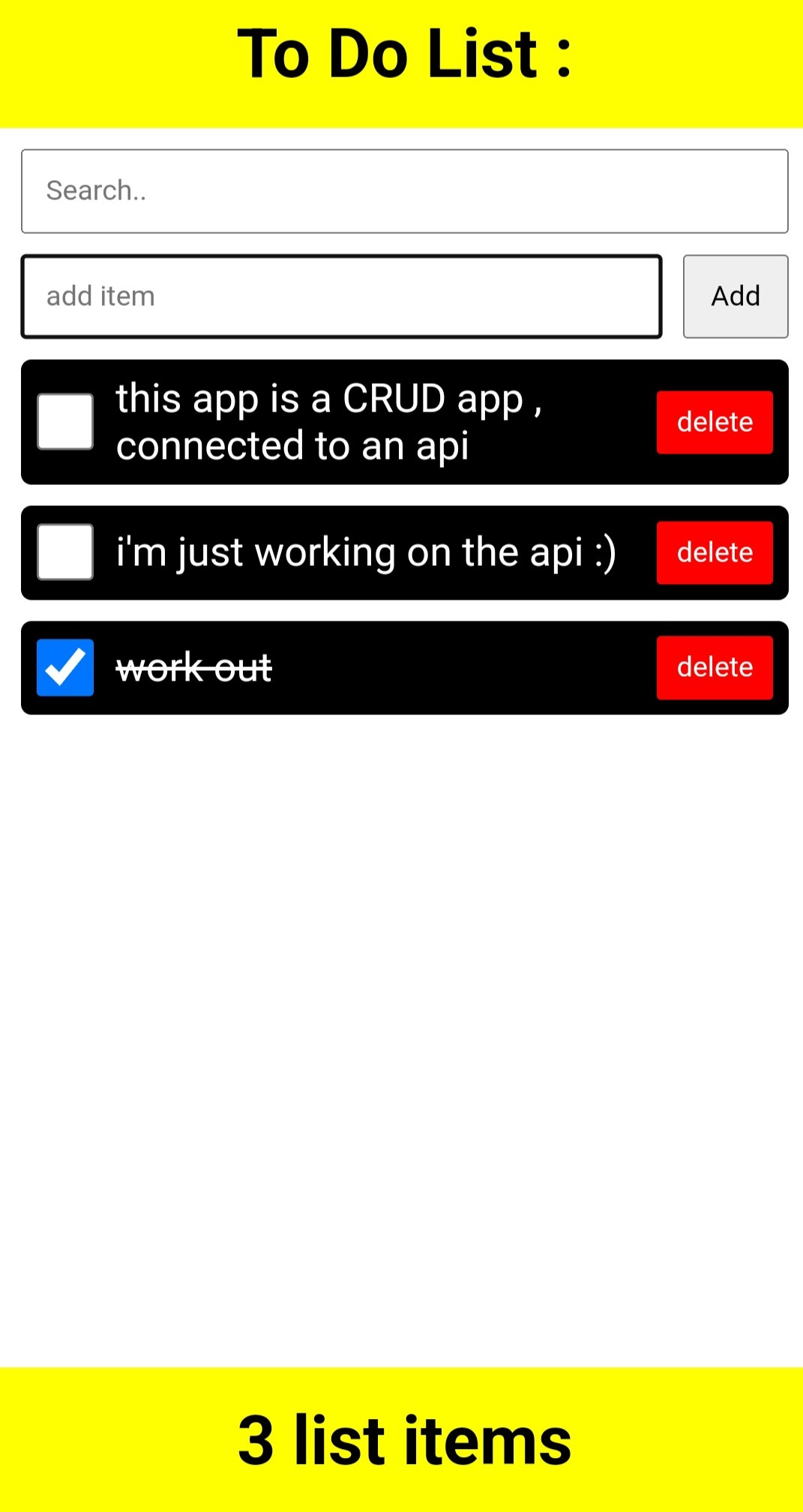Tap the Add button
This screenshot has height=1512, width=803.
pyautogui.click(x=736, y=297)
